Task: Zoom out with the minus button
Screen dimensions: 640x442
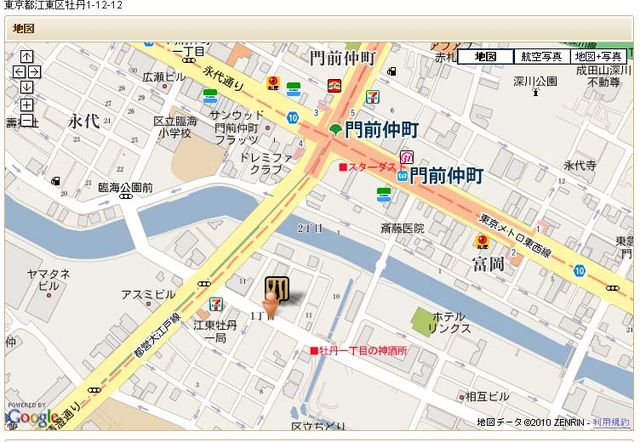Action: click(x=27, y=122)
